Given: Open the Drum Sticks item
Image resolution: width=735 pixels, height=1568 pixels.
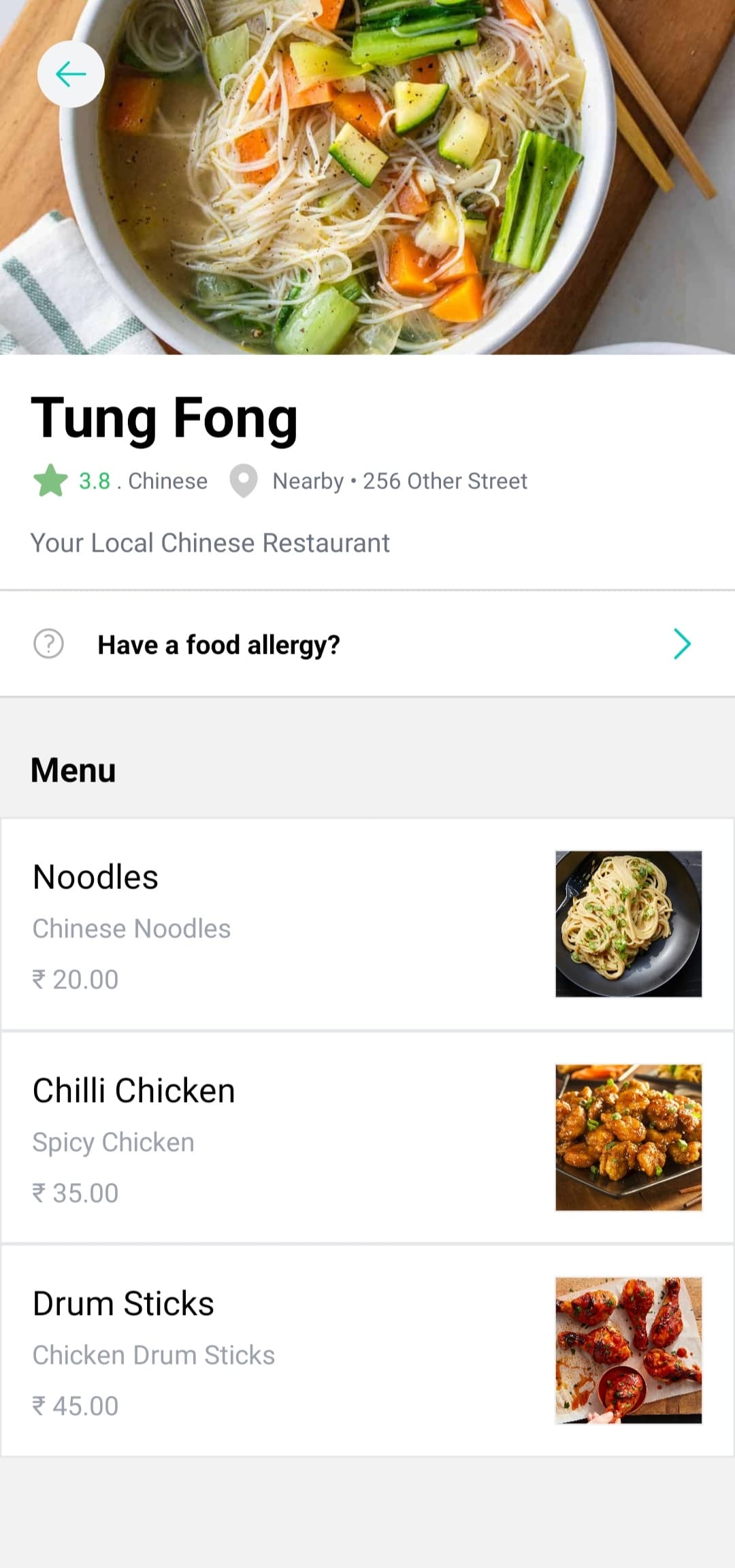Looking at the screenshot, I should click(x=367, y=1350).
